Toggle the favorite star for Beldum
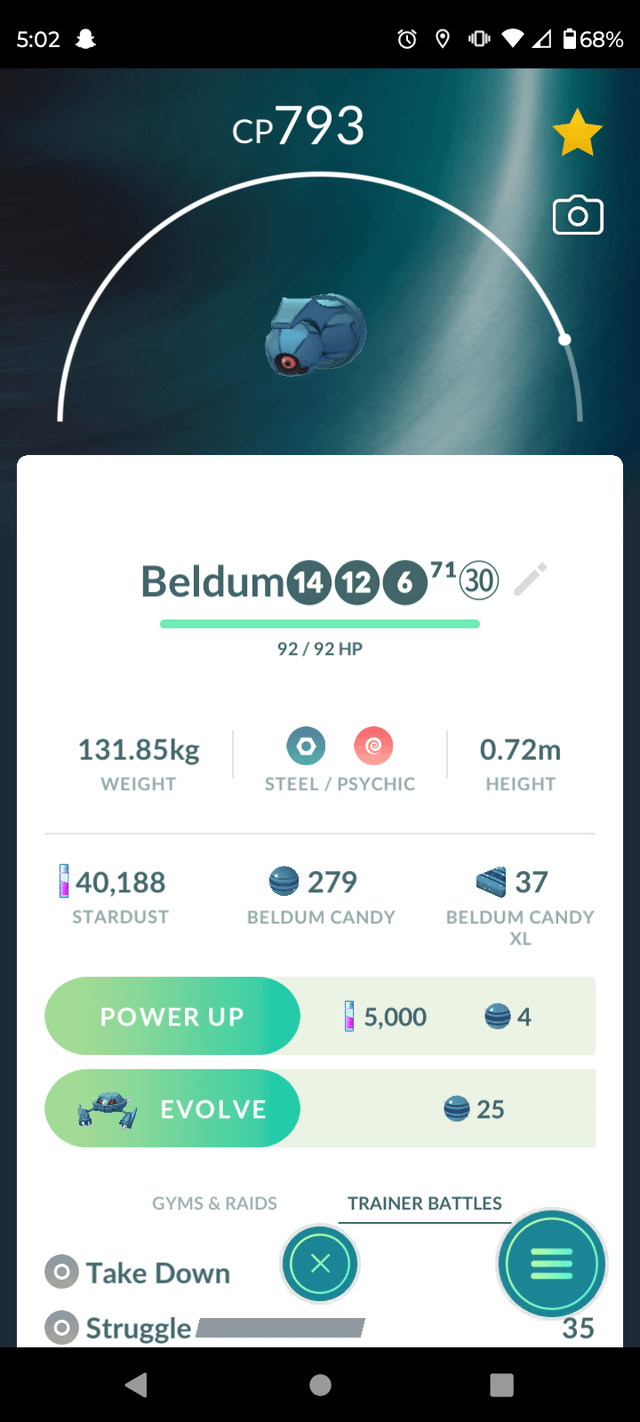Screen dimensions: 640x1422 point(577,135)
